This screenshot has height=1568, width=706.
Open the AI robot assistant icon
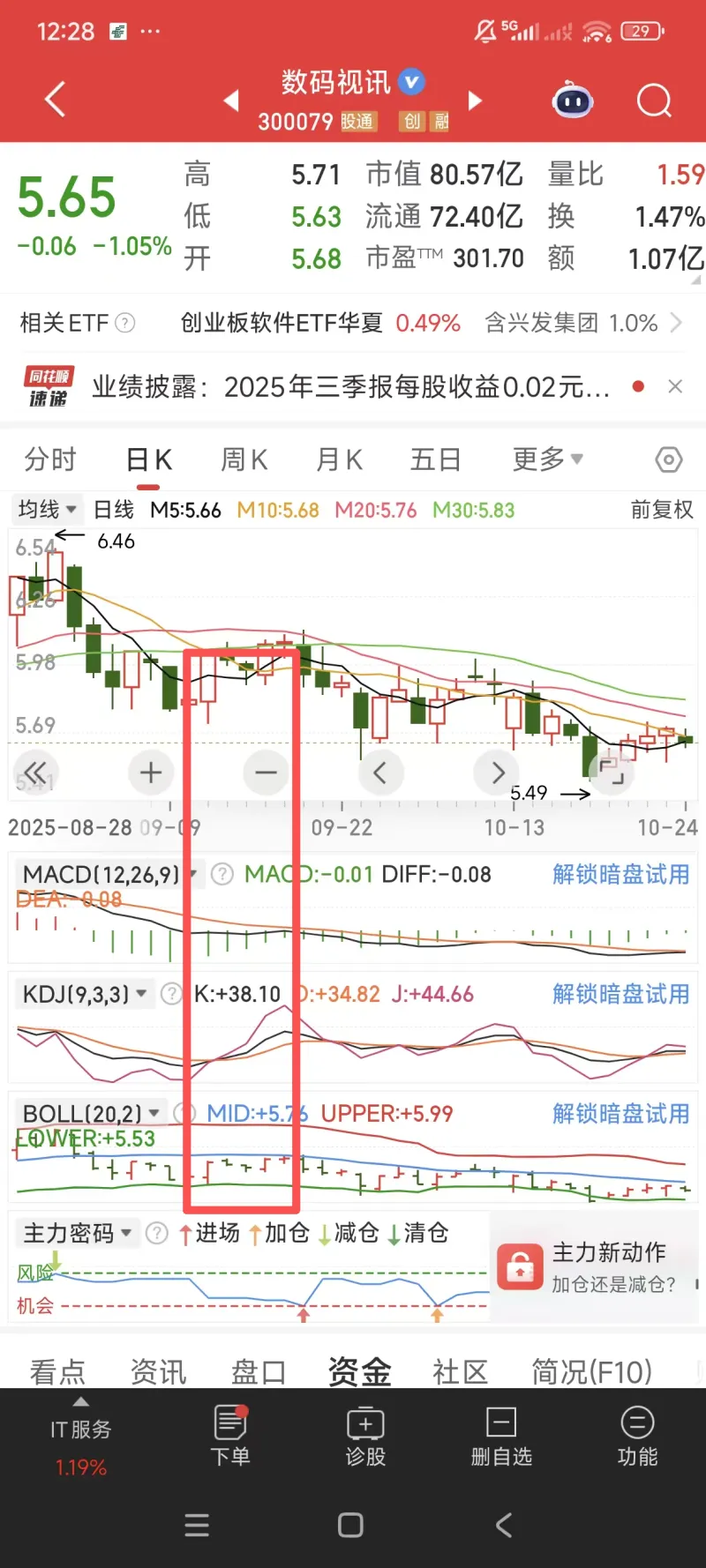(x=573, y=101)
